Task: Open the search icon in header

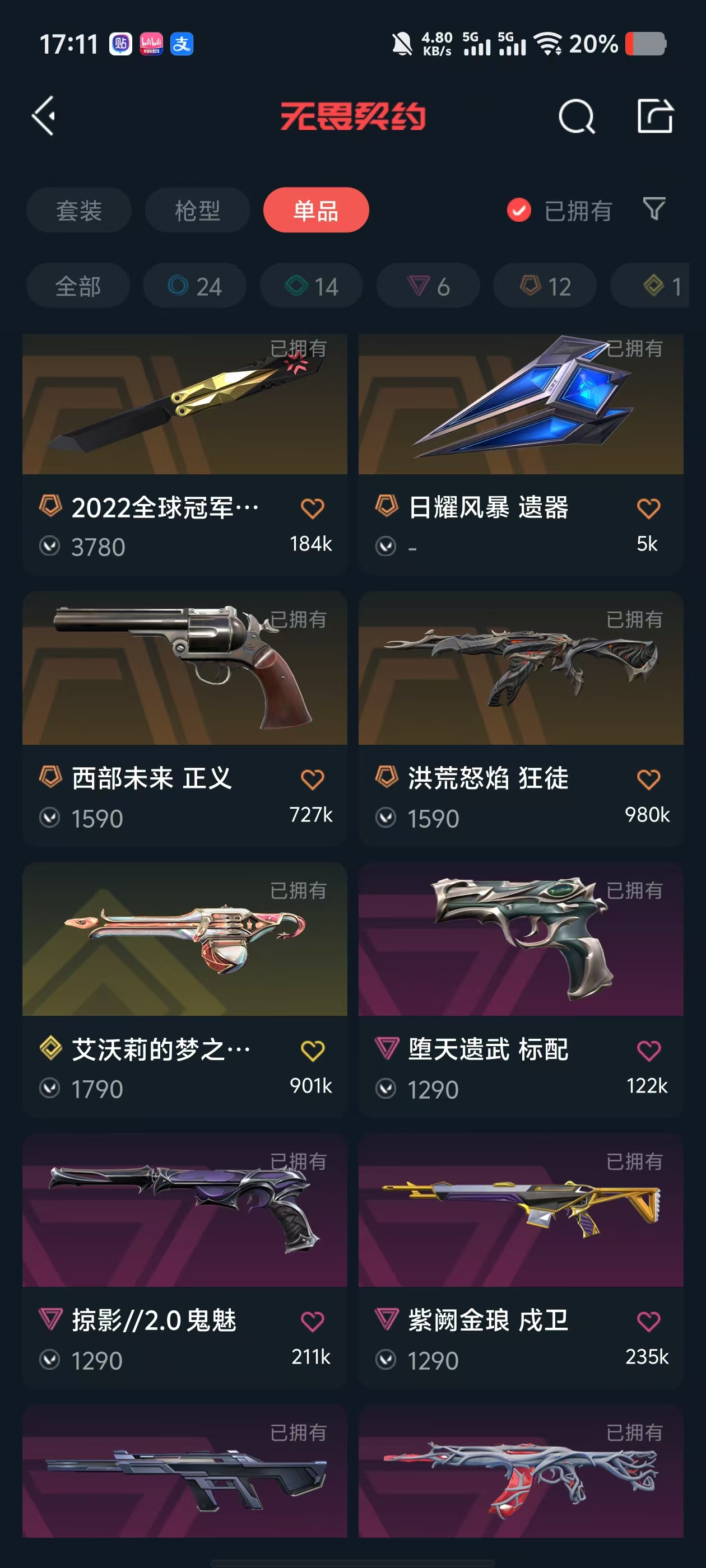Action: click(x=575, y=116)
